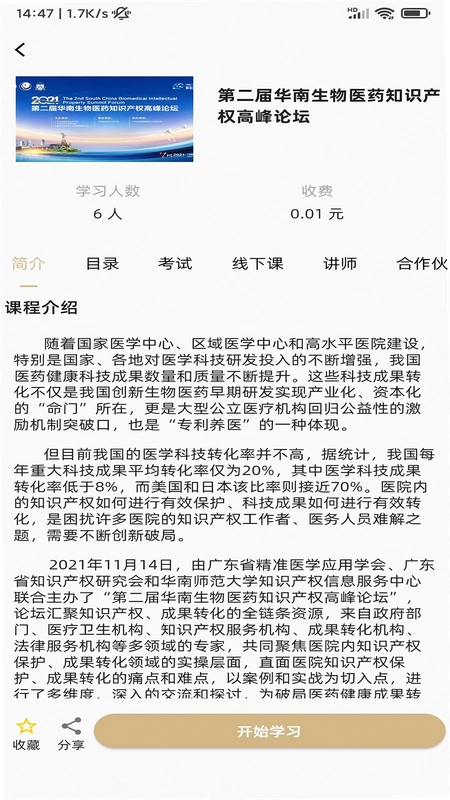This screenshot has height=800, width=450.
Task: Open the 线下课 tab
Action: coord(257,264)
